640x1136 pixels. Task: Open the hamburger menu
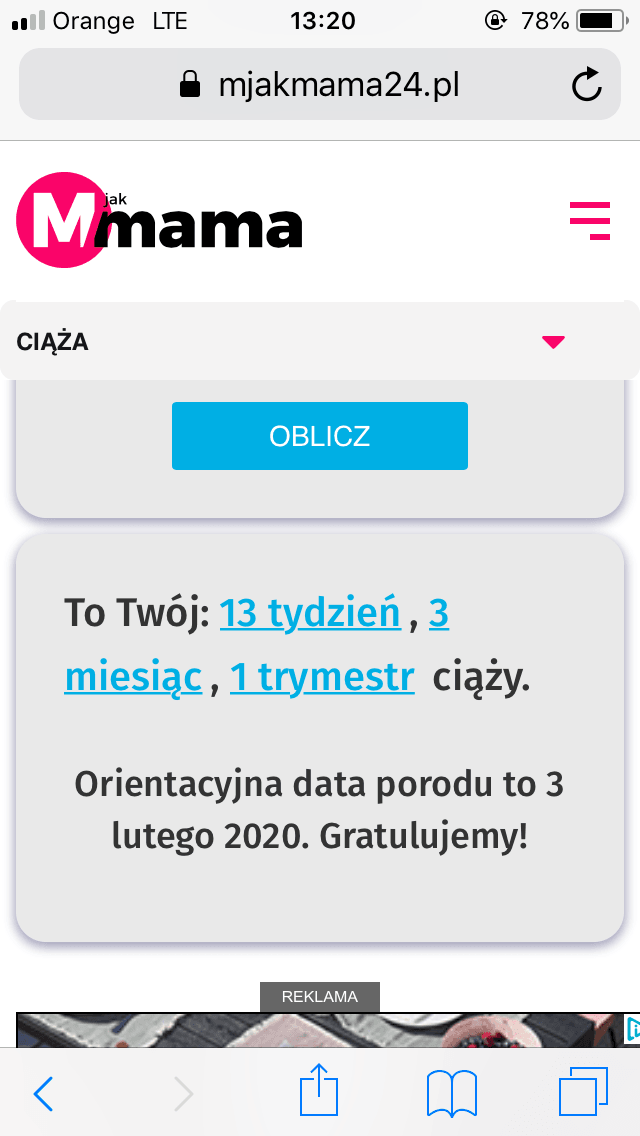coord(590,220)
